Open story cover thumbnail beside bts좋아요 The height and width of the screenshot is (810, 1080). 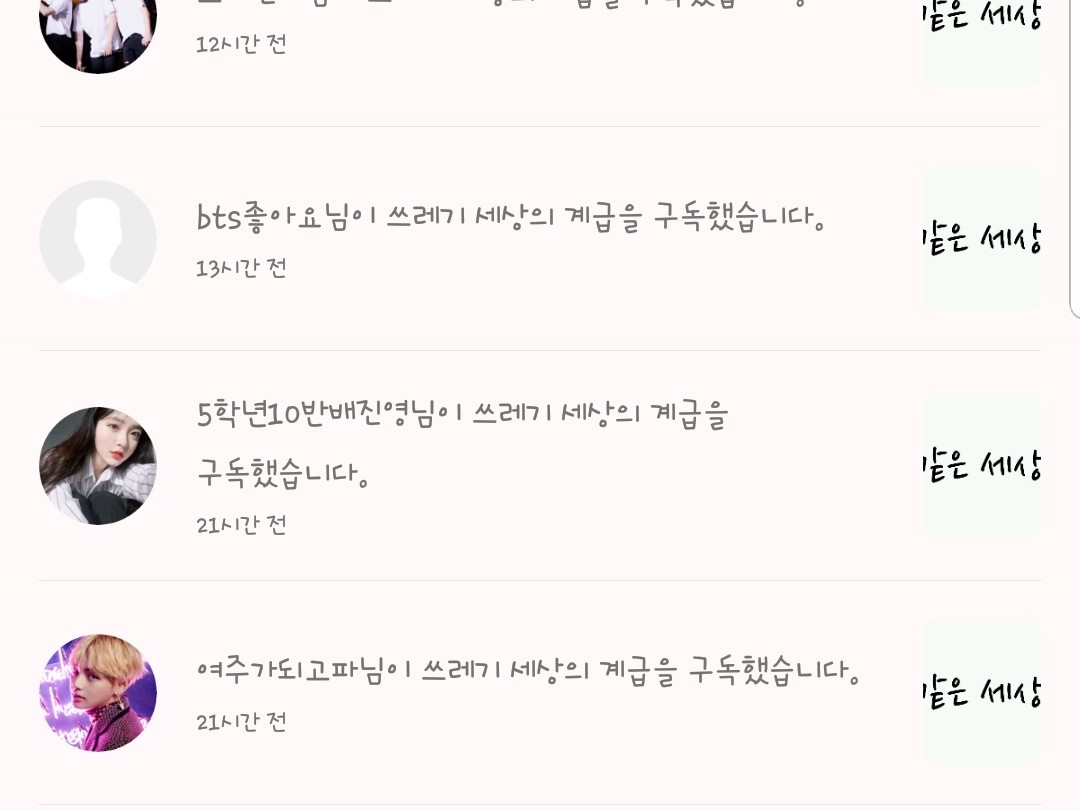(x=981, y=239)
